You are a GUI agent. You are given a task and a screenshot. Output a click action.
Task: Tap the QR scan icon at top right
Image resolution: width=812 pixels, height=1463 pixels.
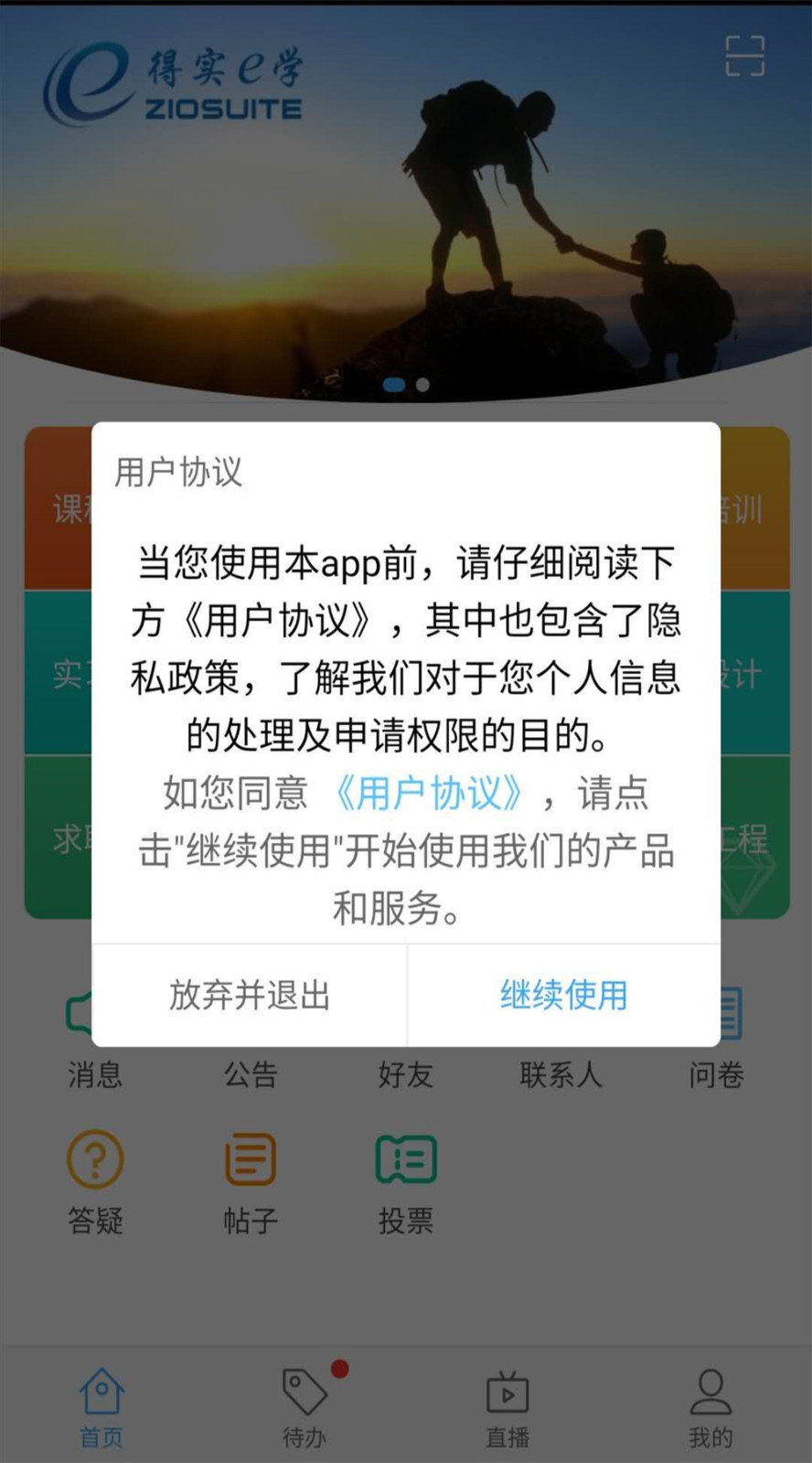tap(746, 58)
